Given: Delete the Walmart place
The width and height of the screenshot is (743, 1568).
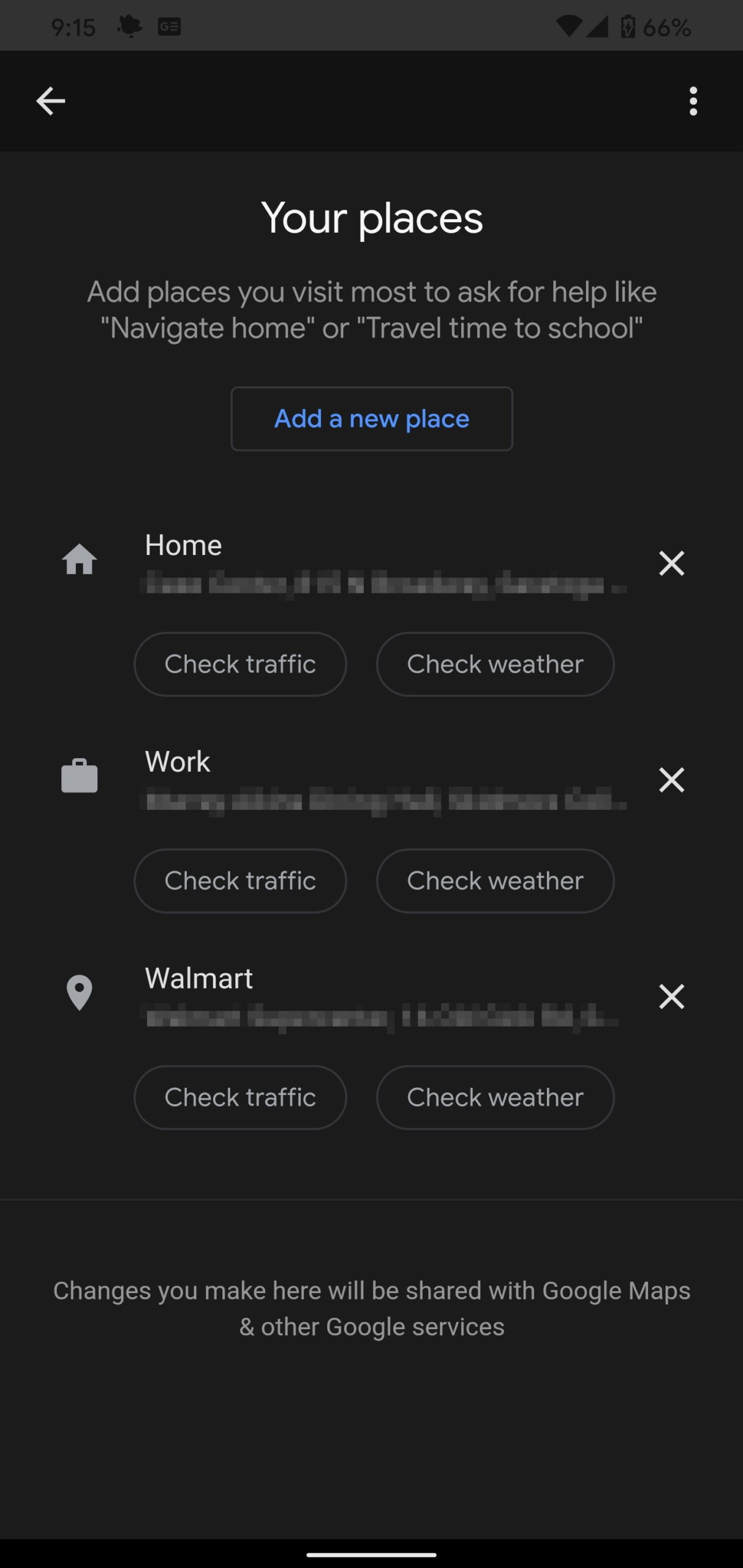Looking at the screenshot, I should click(x=671, y=997).
